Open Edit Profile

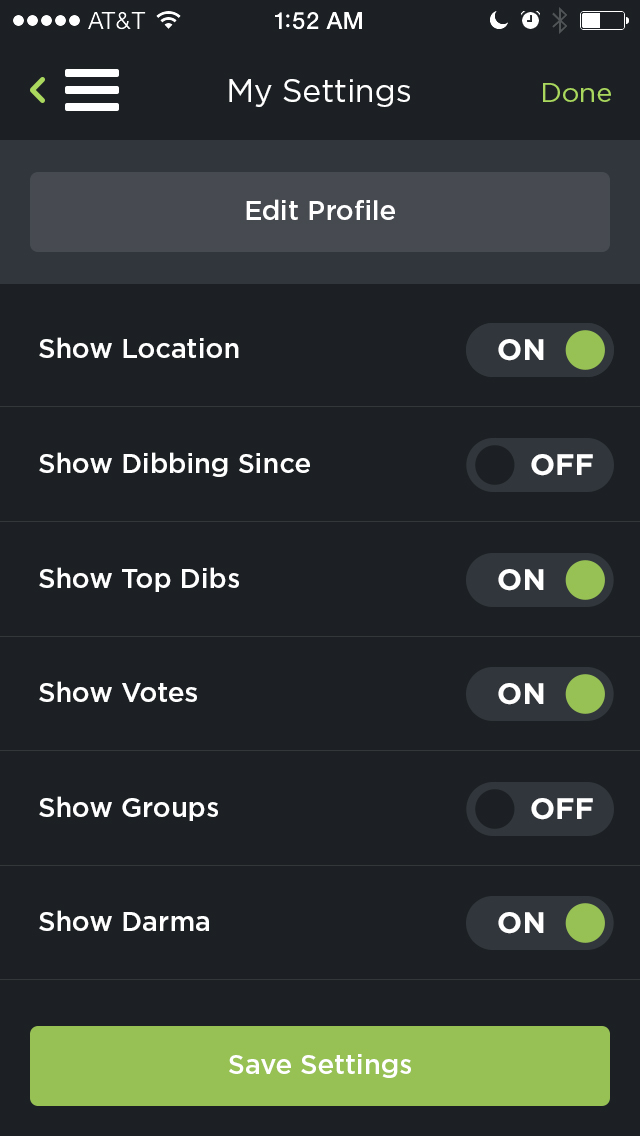[x=320, y=212]
